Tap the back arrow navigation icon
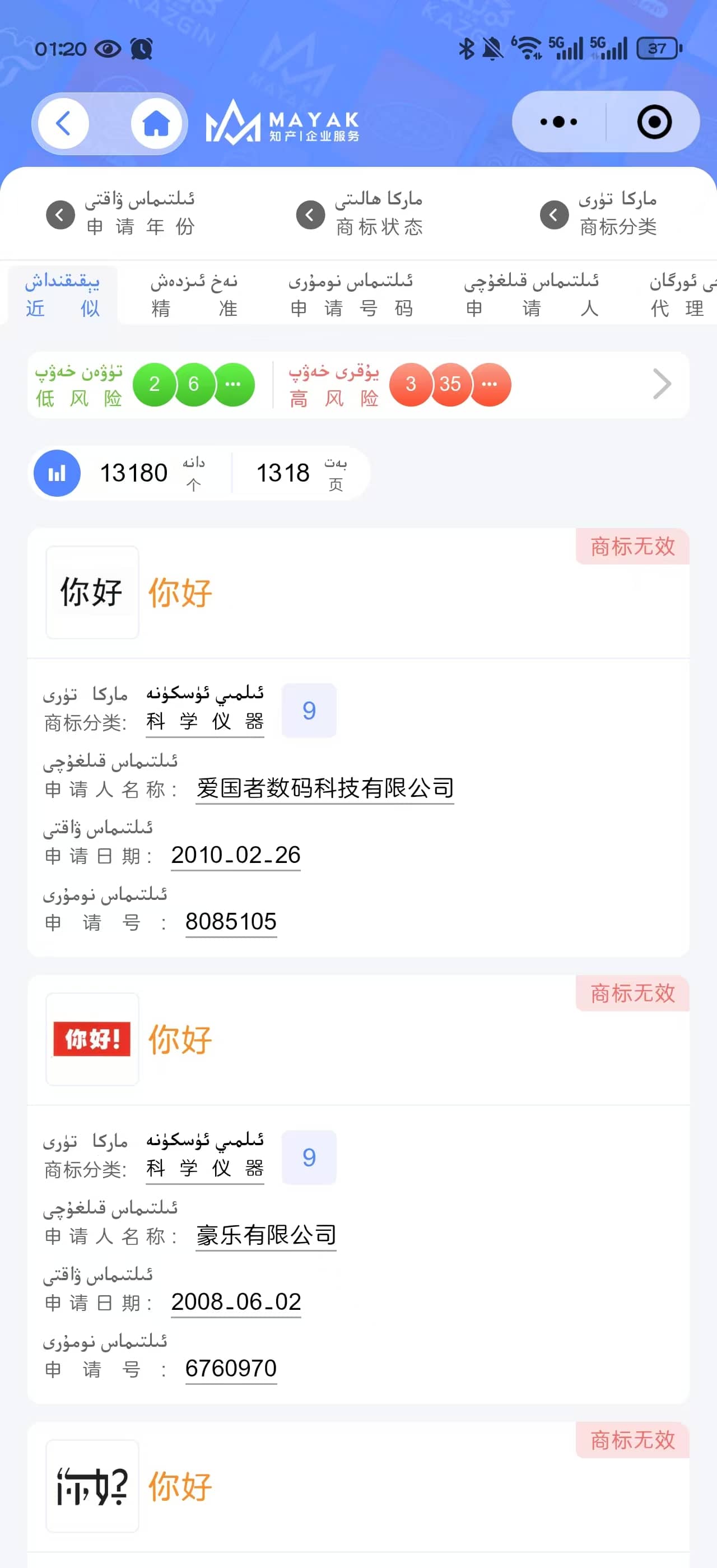The height and width of the screenshot is (1568, 717). pos(63,123)
